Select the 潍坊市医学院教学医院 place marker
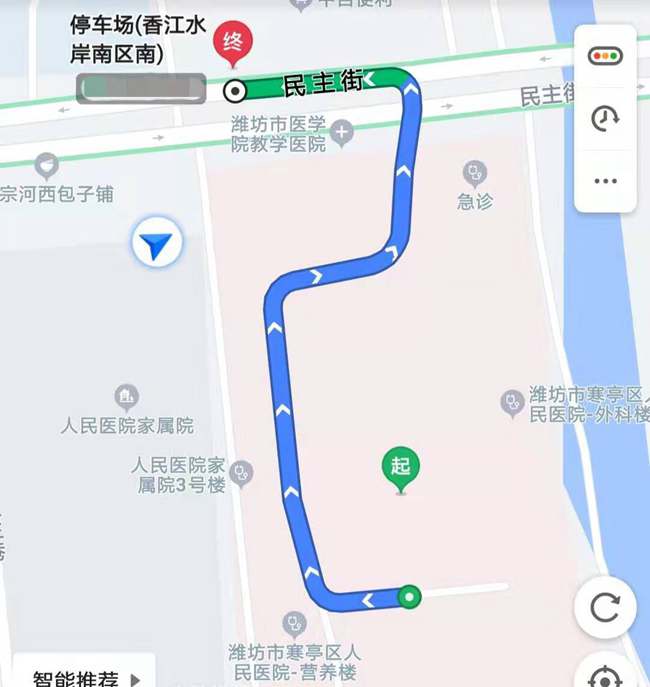This screenshot has width=650, height=687. tap(342, 132)
